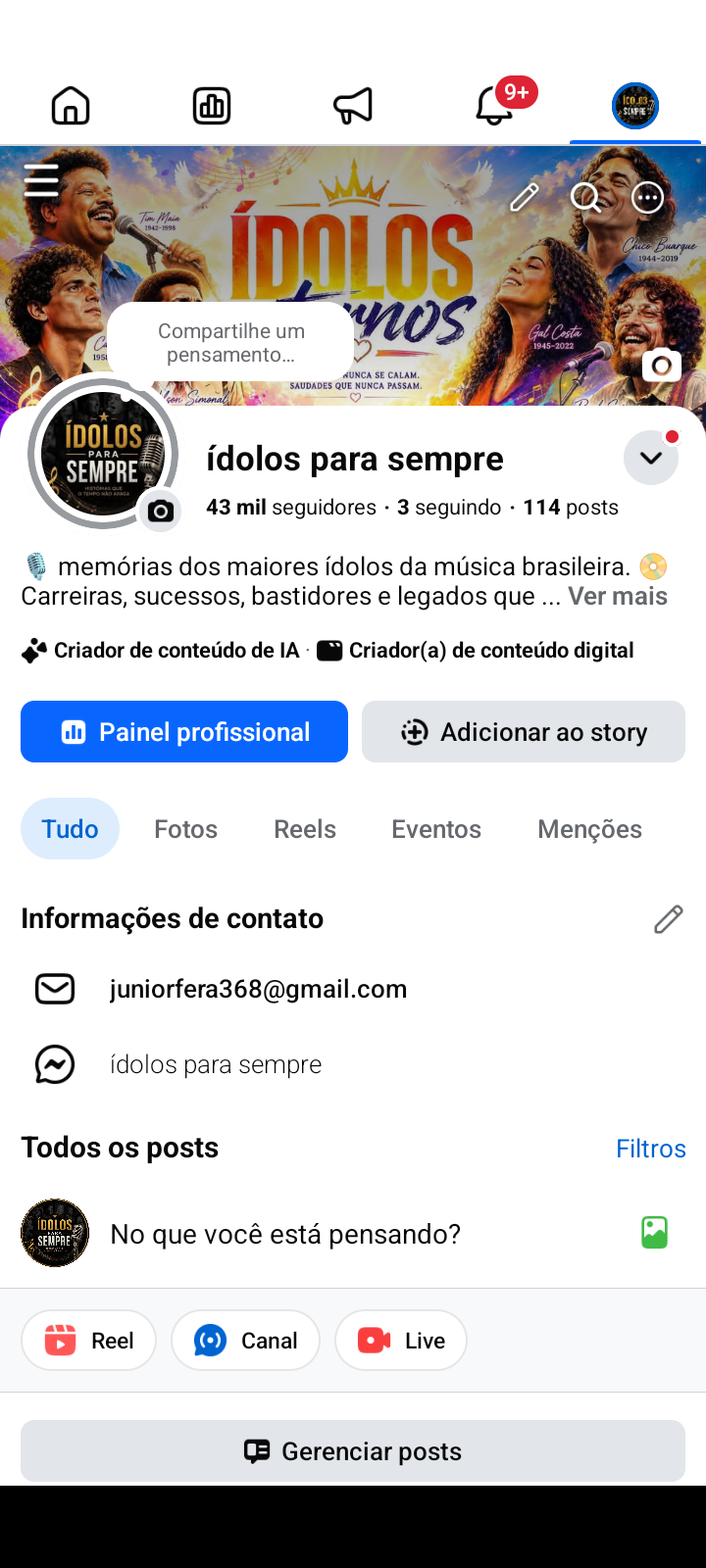Open the hamburger menu on cover
The width and height of the screenshot is (706, 1568).
(x=41, y=180)
